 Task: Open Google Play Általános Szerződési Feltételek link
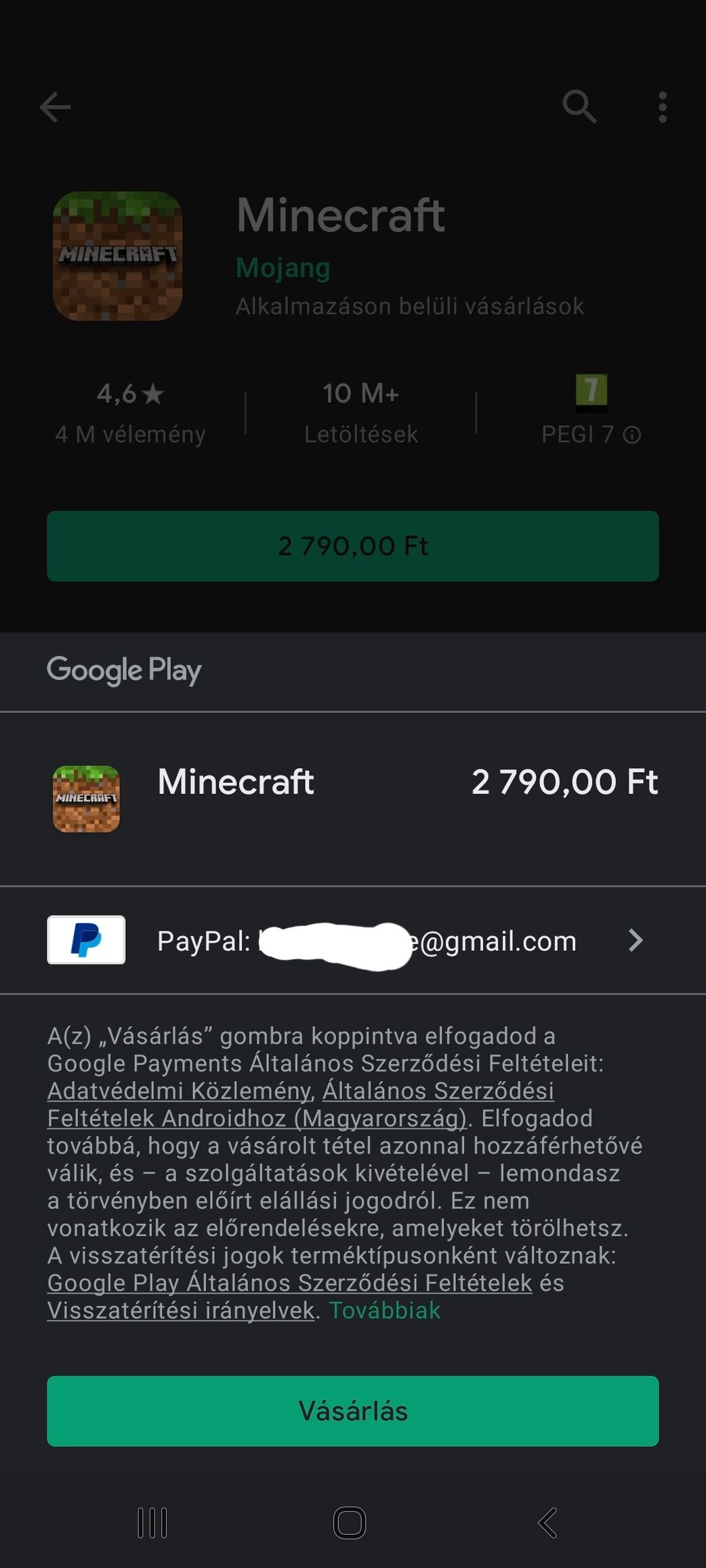point(289,1283)
